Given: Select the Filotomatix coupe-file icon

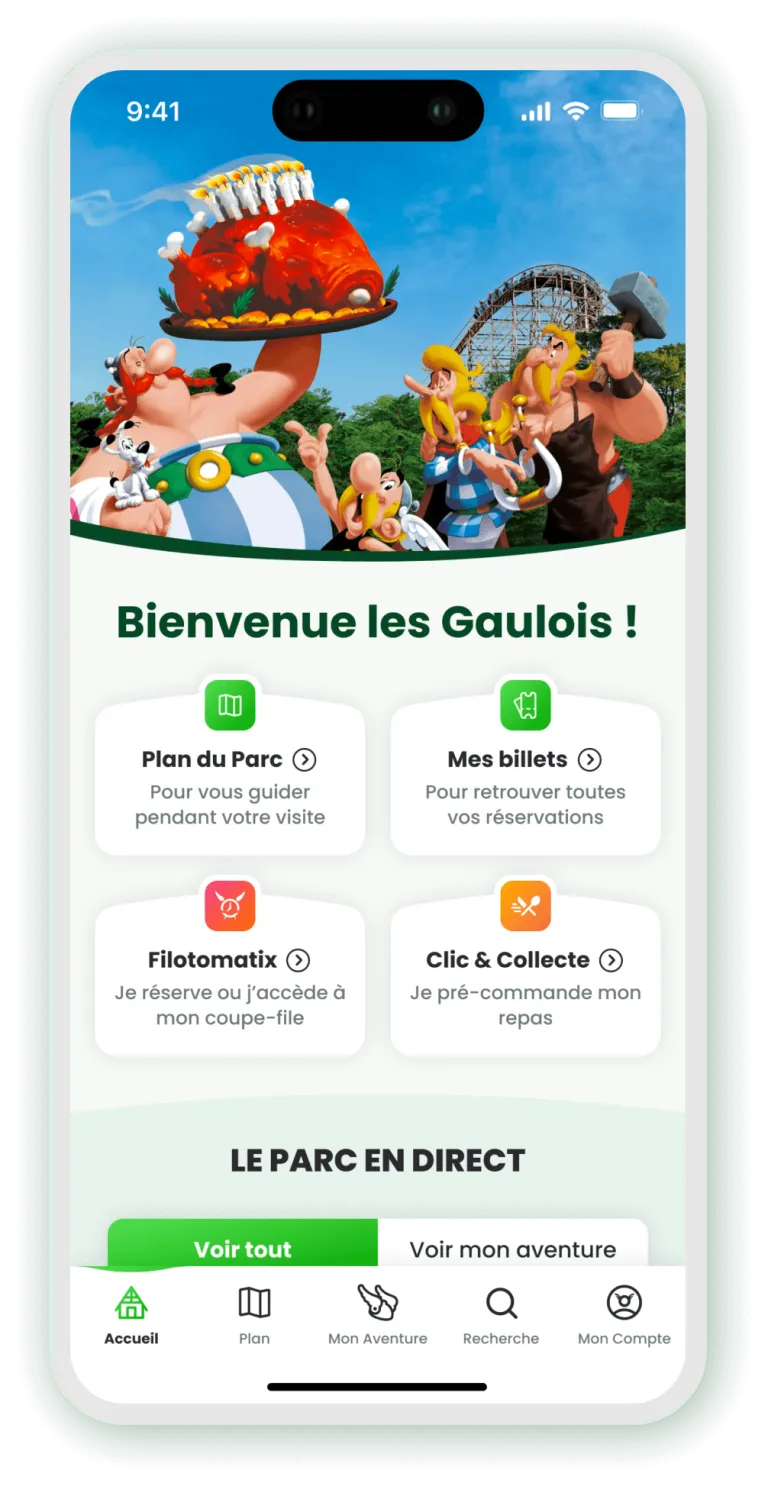Looking at the screenshot, I should click(229, 906).
